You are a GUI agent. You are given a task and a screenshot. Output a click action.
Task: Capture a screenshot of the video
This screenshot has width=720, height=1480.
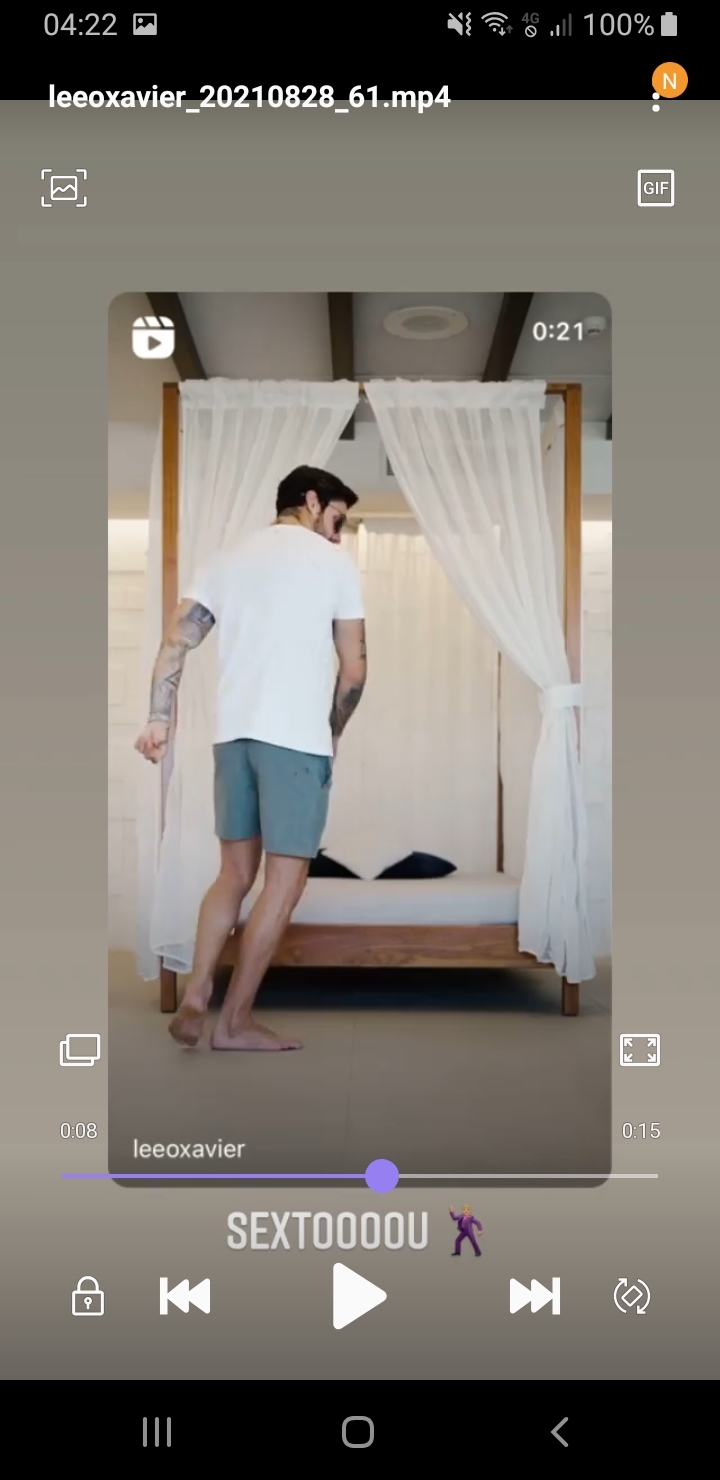(64, 188)
